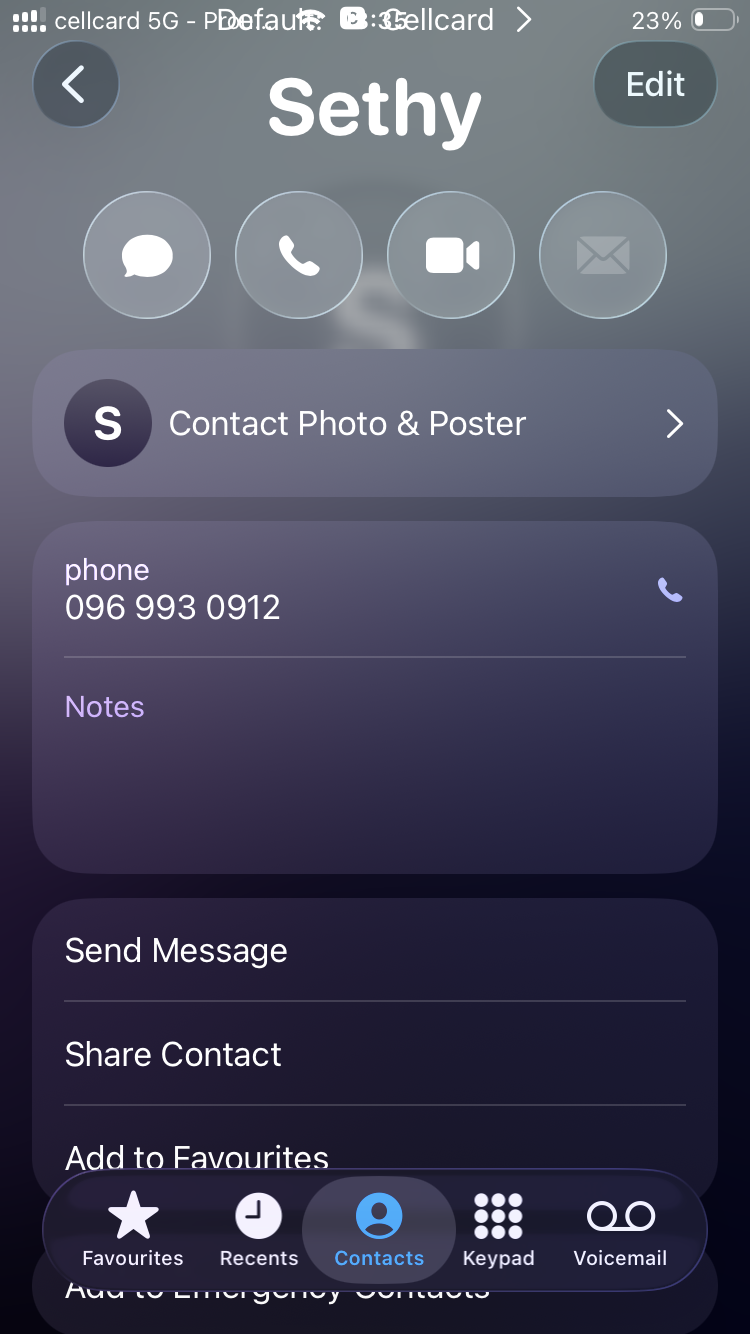Dial the phone number 096 993 0912
The width and height of the screenshot is (750, 1334).
[375, 590]
